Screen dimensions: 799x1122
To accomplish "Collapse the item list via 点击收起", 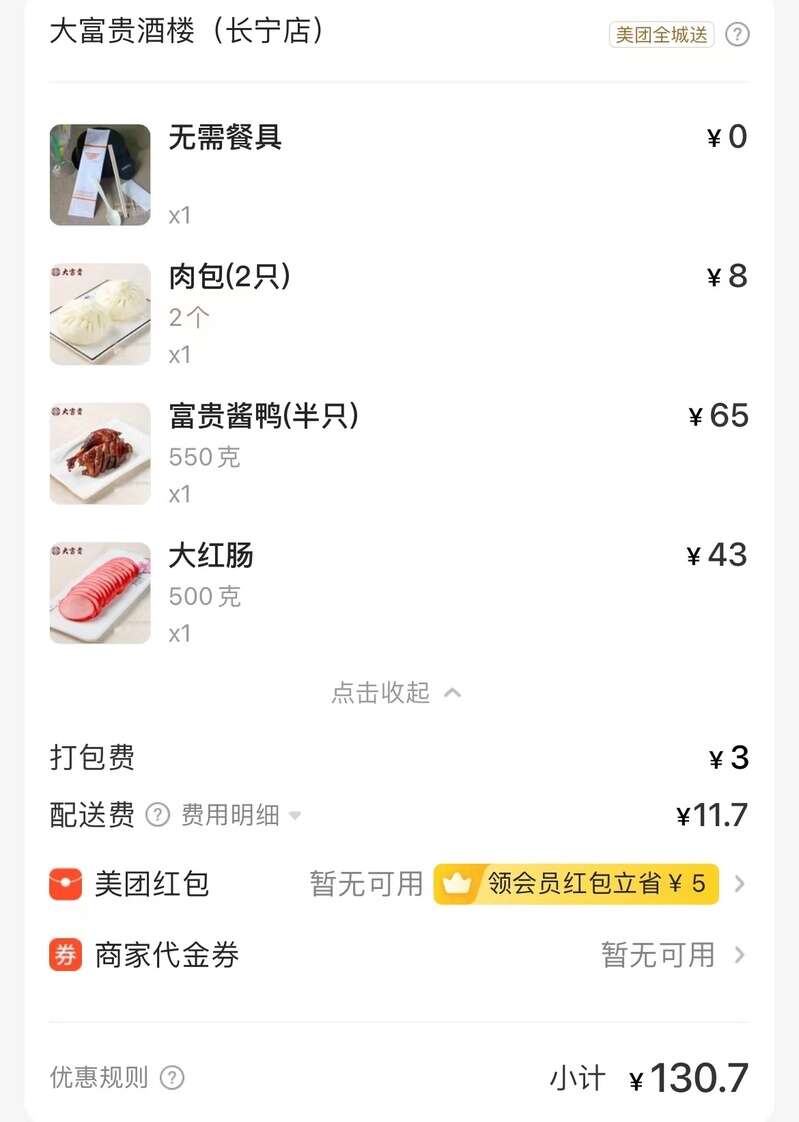I will coord(396,692).
